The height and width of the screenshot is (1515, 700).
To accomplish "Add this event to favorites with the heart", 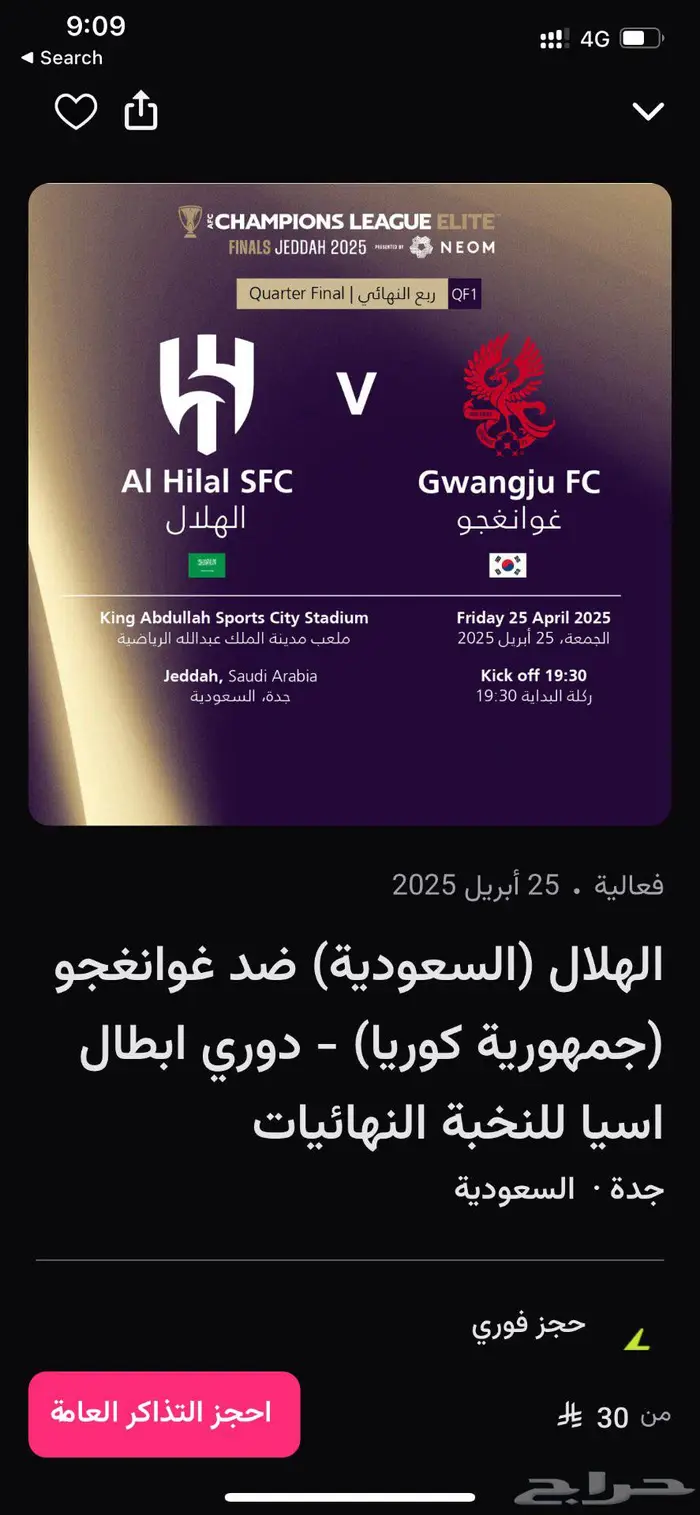I will tap(76, 111).
